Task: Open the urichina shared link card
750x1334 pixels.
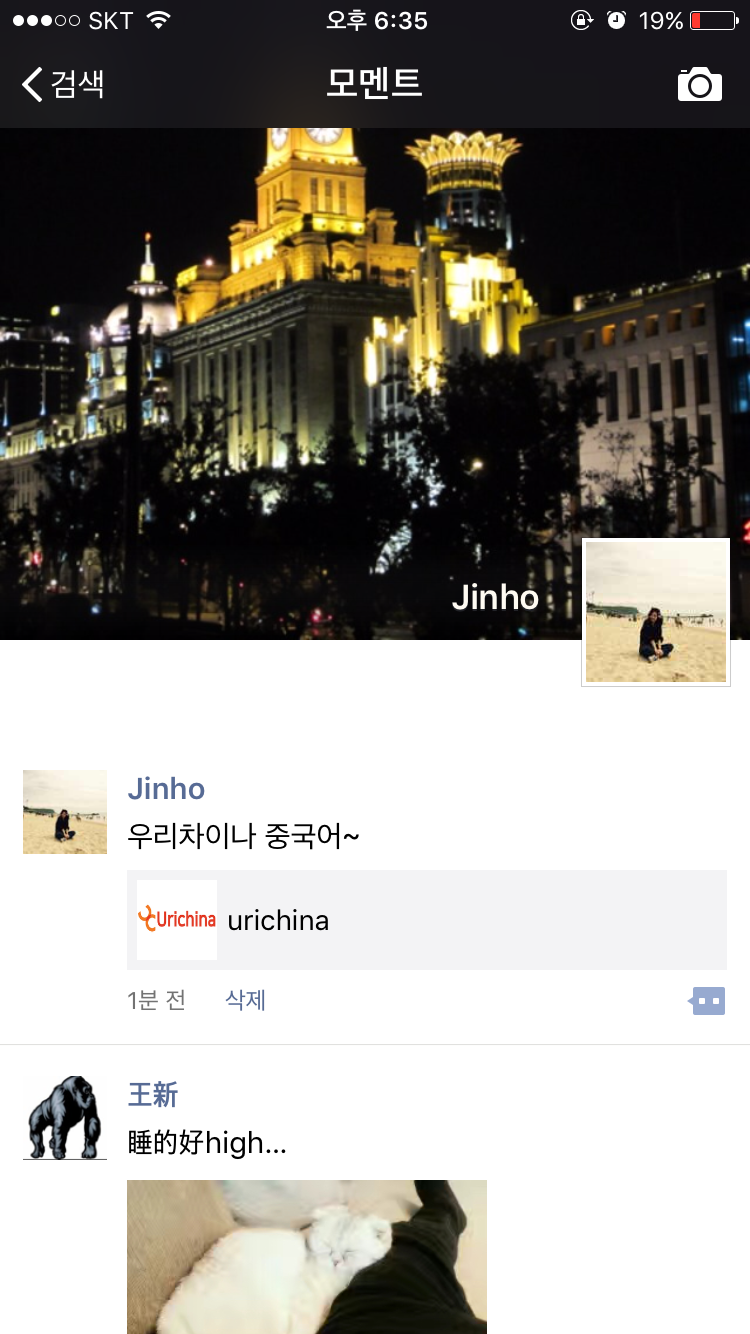Action: coord(427,920)
